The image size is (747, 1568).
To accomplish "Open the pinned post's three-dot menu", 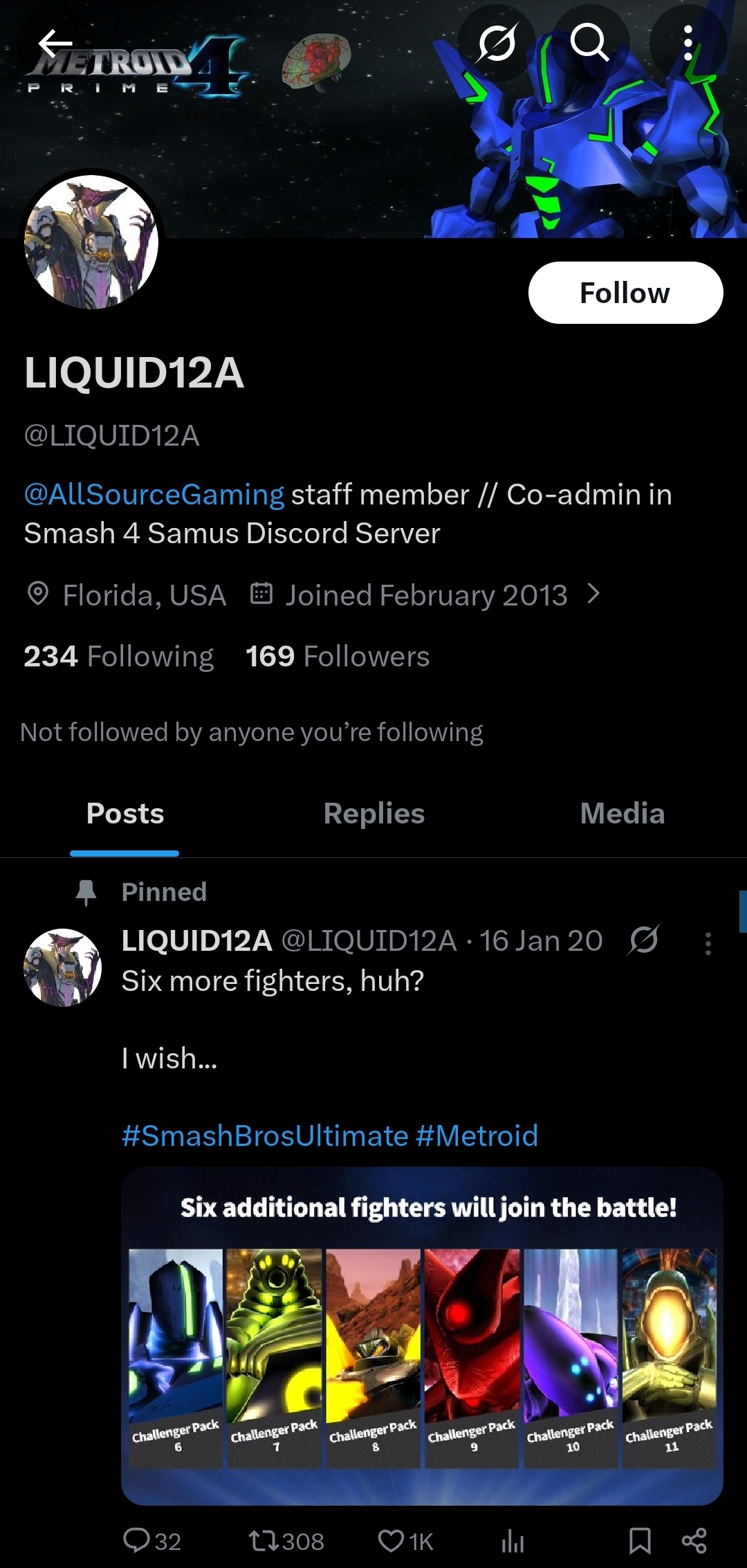I will pyautogui.click(x=708, y=943).
